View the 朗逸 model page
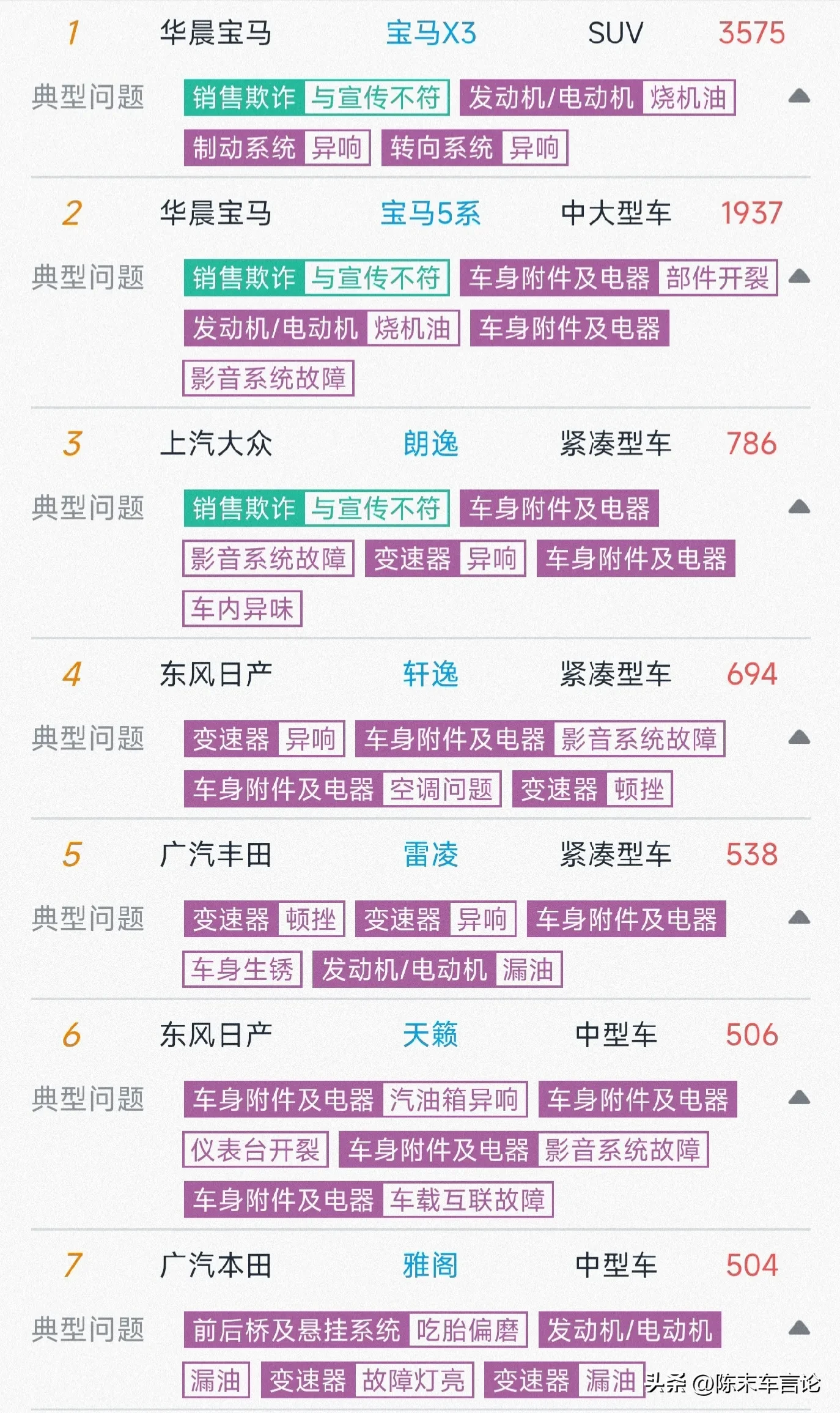 (x=430, y=443)
